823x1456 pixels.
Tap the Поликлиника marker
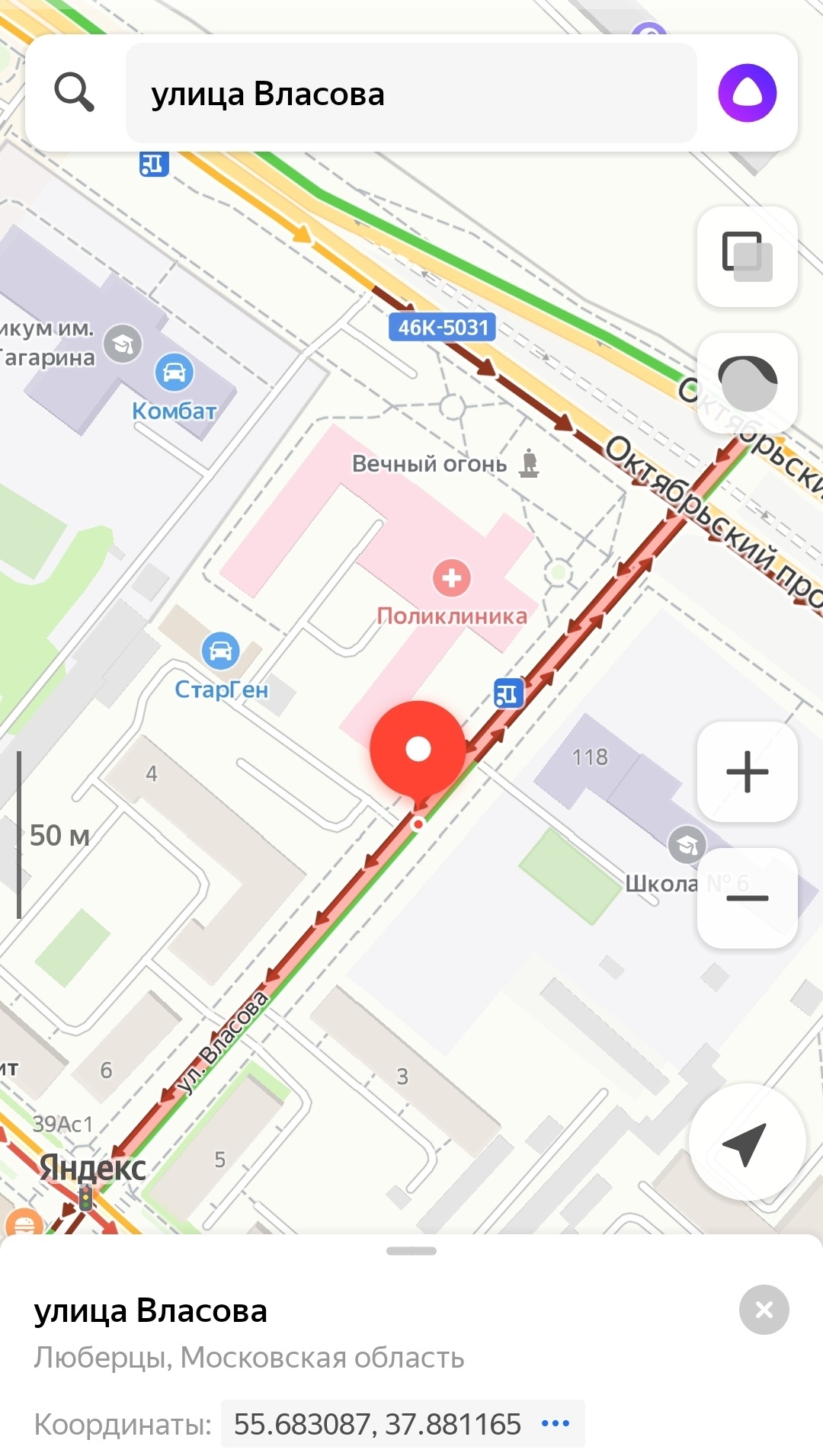(452, 578)
